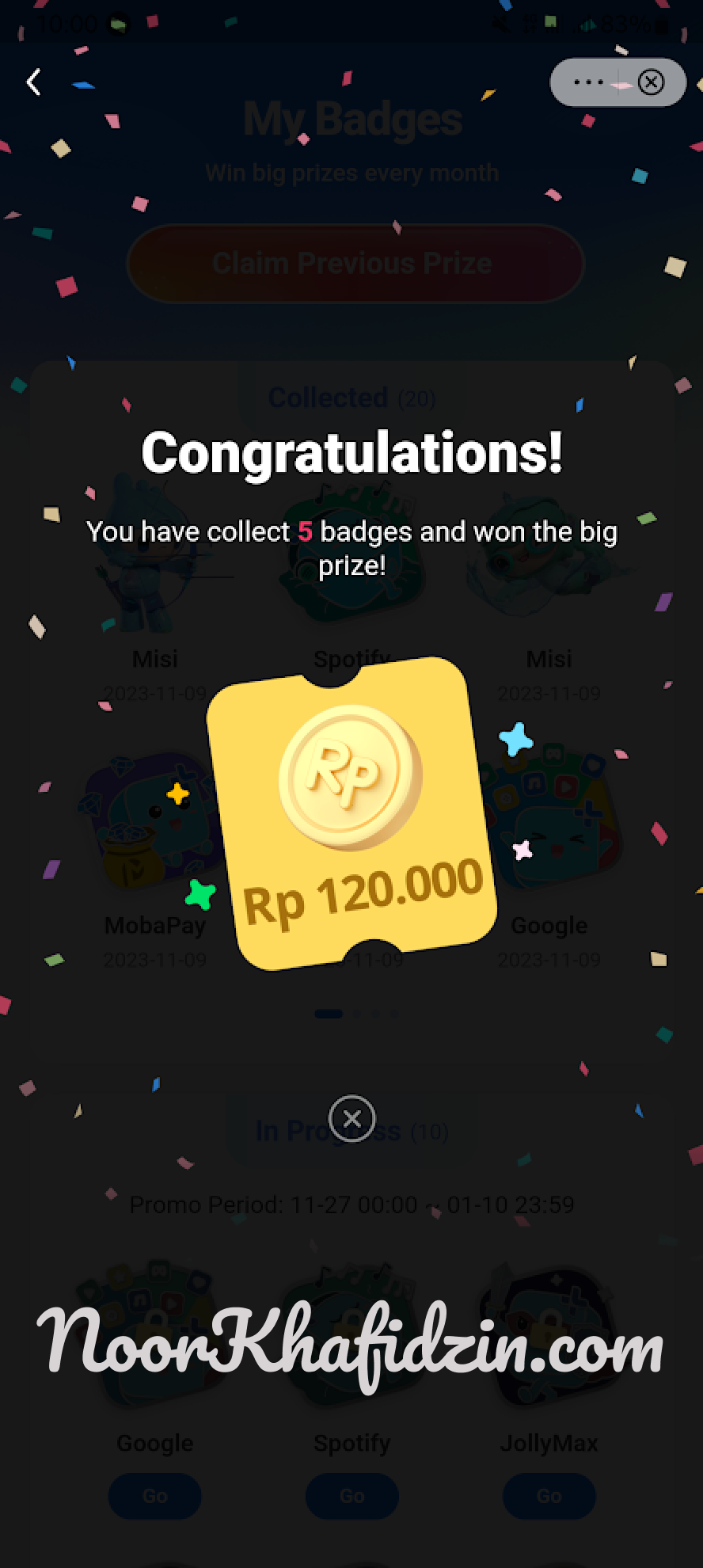Tap Go beneath the Spotify in-progress badge

point(351,1496)
